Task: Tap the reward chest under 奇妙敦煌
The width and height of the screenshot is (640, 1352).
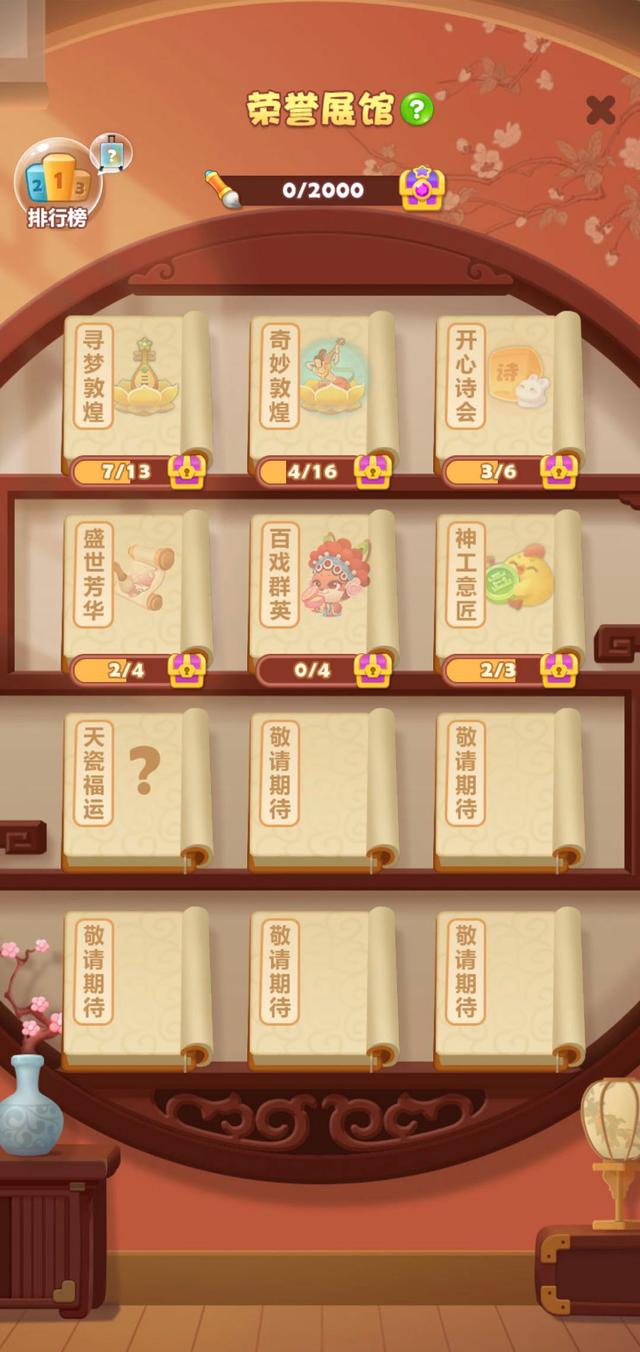Action: (373, 470)
